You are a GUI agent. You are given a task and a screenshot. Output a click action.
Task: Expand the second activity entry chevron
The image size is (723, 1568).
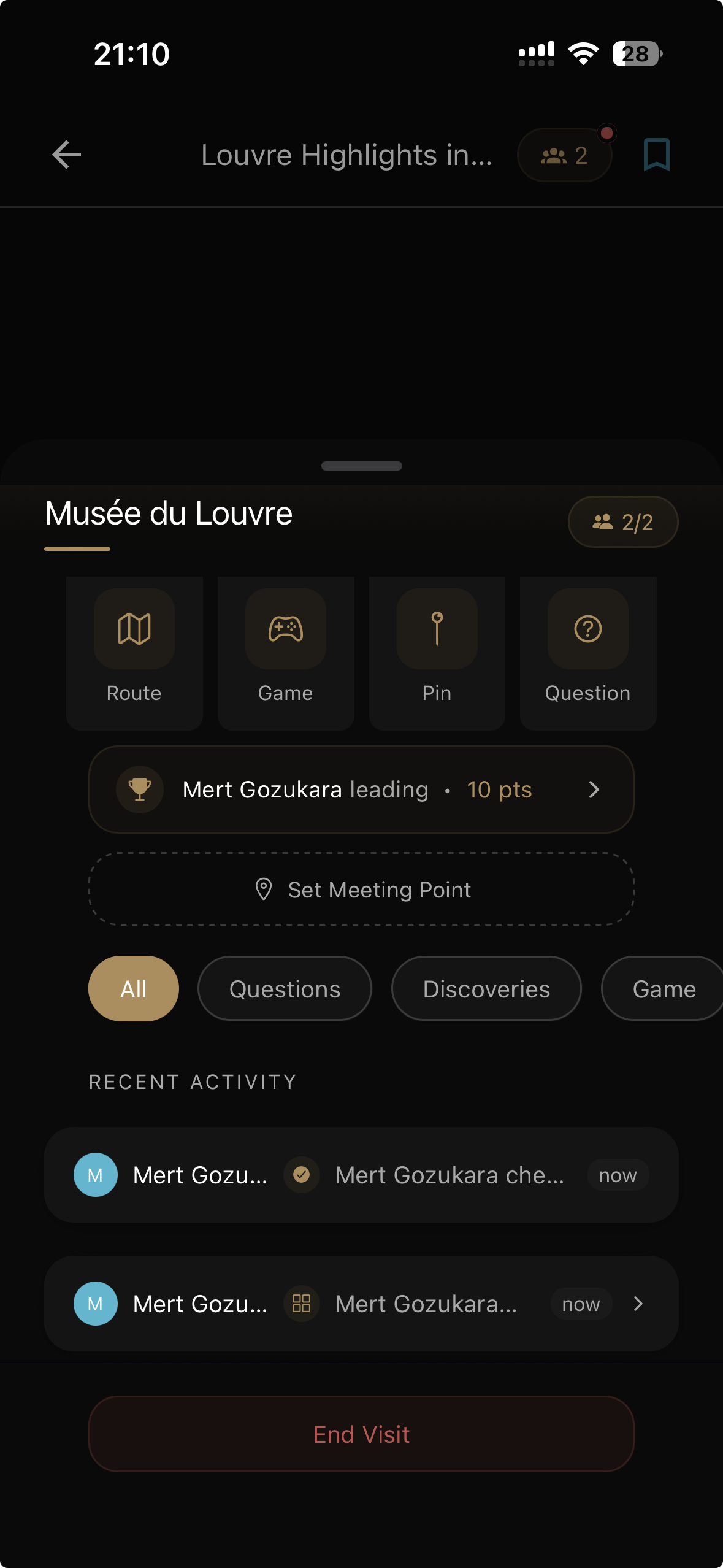click(x=638, y=1304)
